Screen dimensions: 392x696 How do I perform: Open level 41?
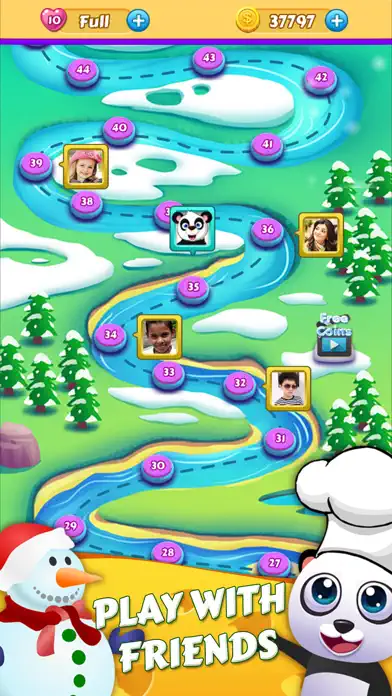coord(267,146)
